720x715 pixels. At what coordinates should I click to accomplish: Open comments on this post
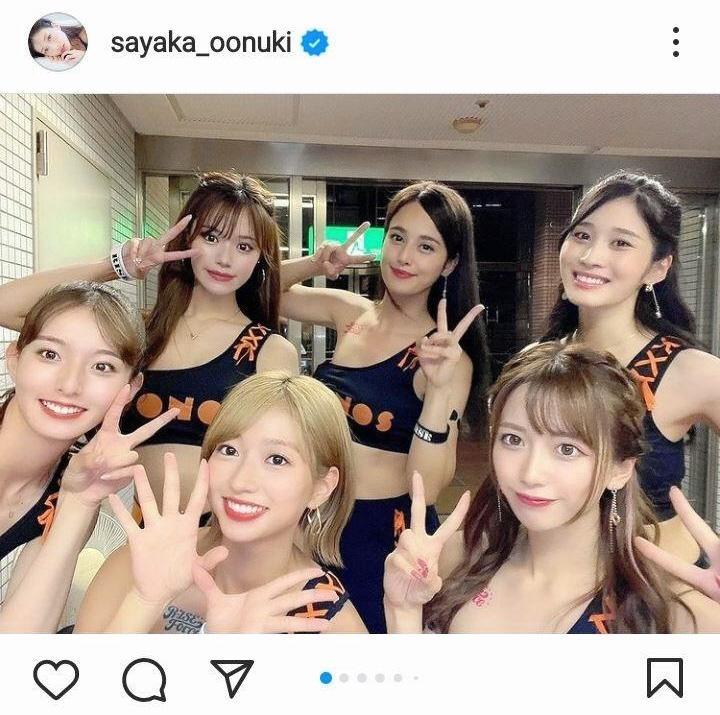pos(144,680)
